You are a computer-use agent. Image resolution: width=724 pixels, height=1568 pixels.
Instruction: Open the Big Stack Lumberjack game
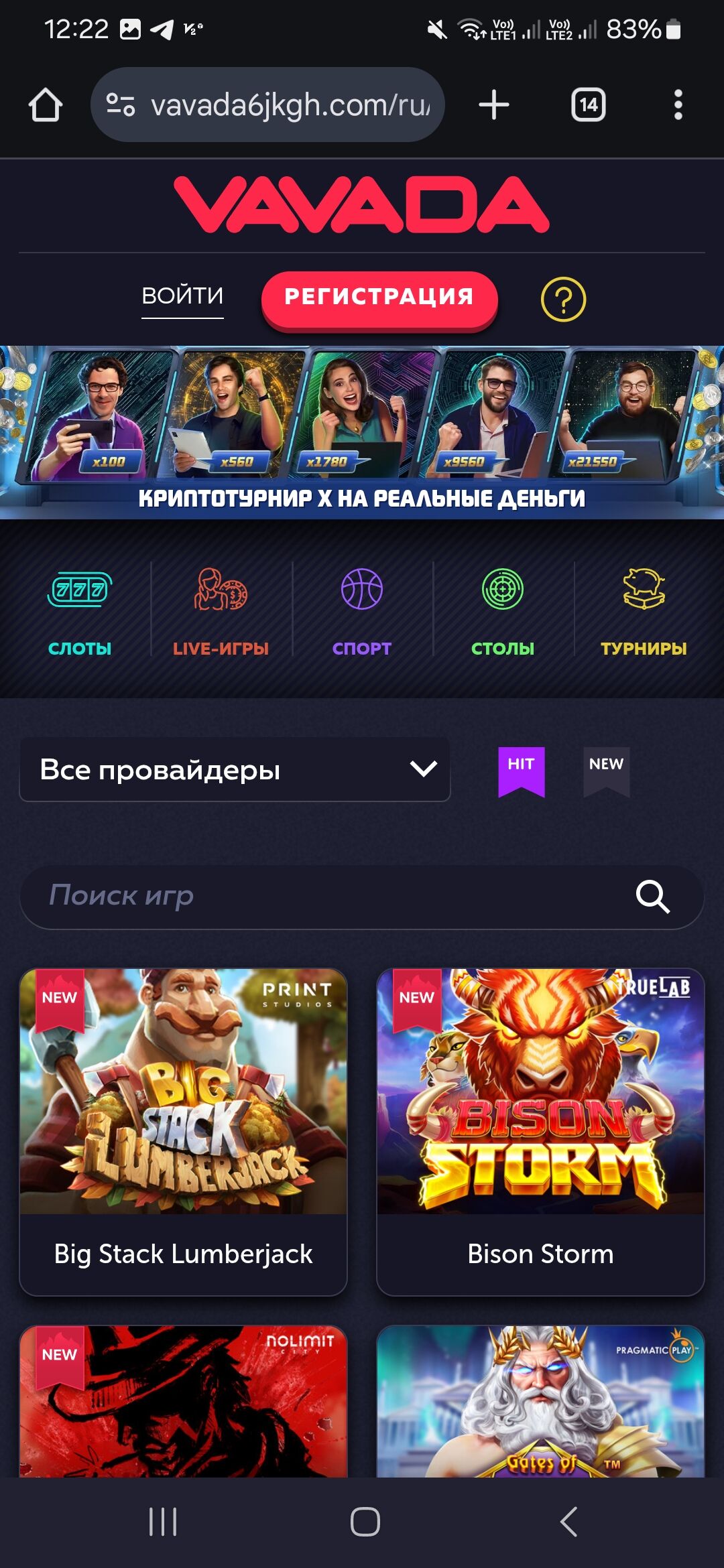pos(183,1131)
